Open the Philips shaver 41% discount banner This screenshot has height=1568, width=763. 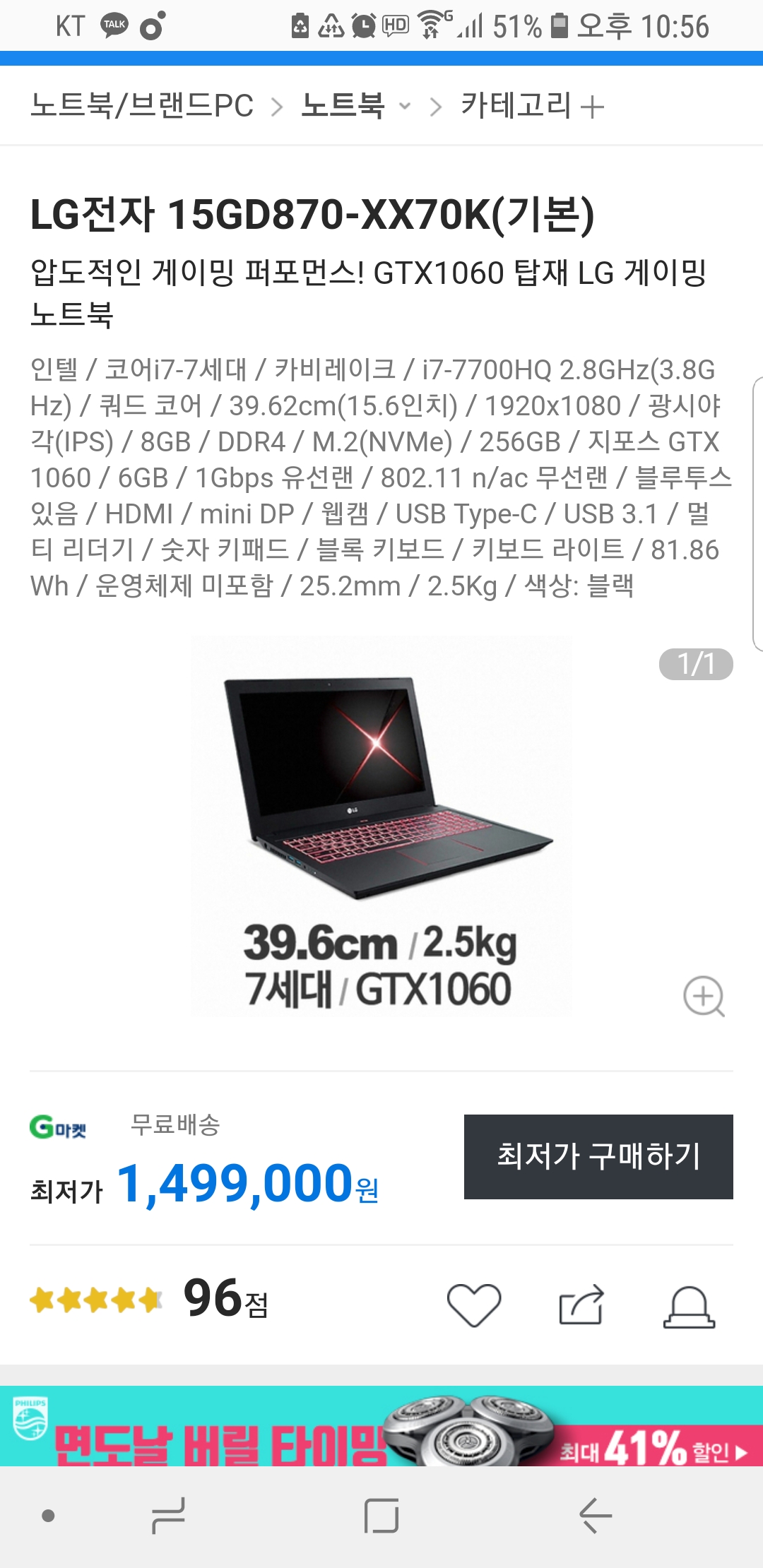tap(381, 1425)
